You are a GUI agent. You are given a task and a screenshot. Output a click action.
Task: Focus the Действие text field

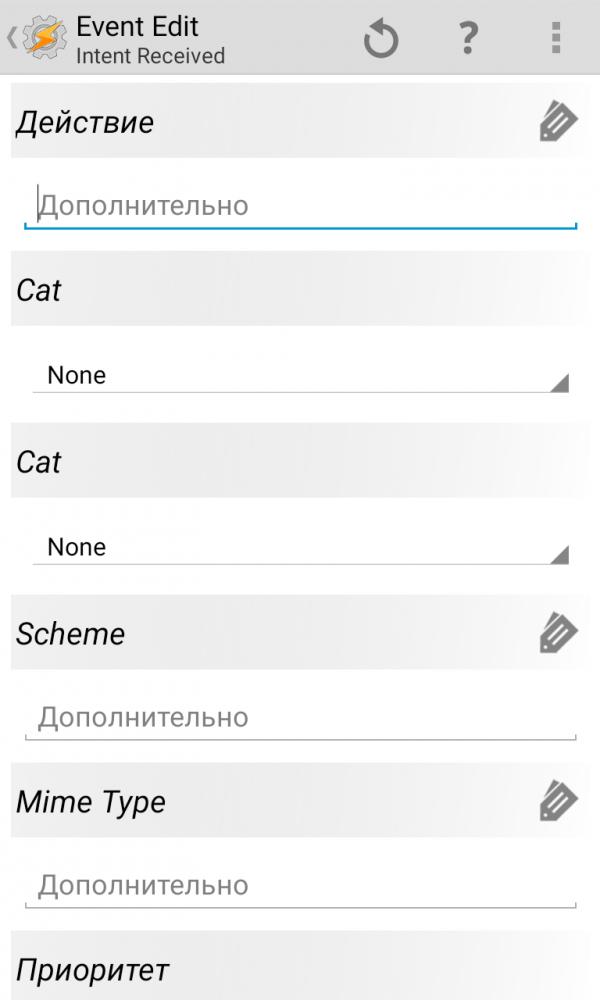(300, 206)
